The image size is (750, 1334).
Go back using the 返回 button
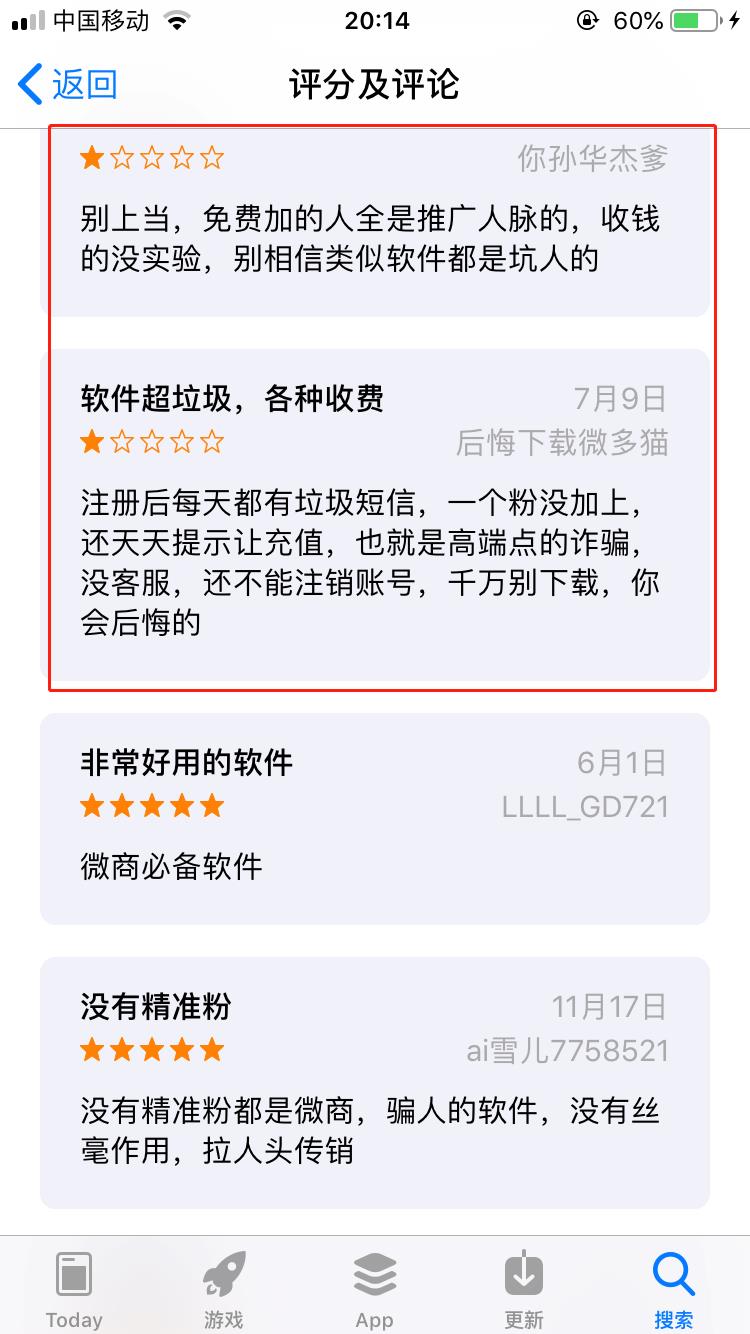click(x=68, y=84)
